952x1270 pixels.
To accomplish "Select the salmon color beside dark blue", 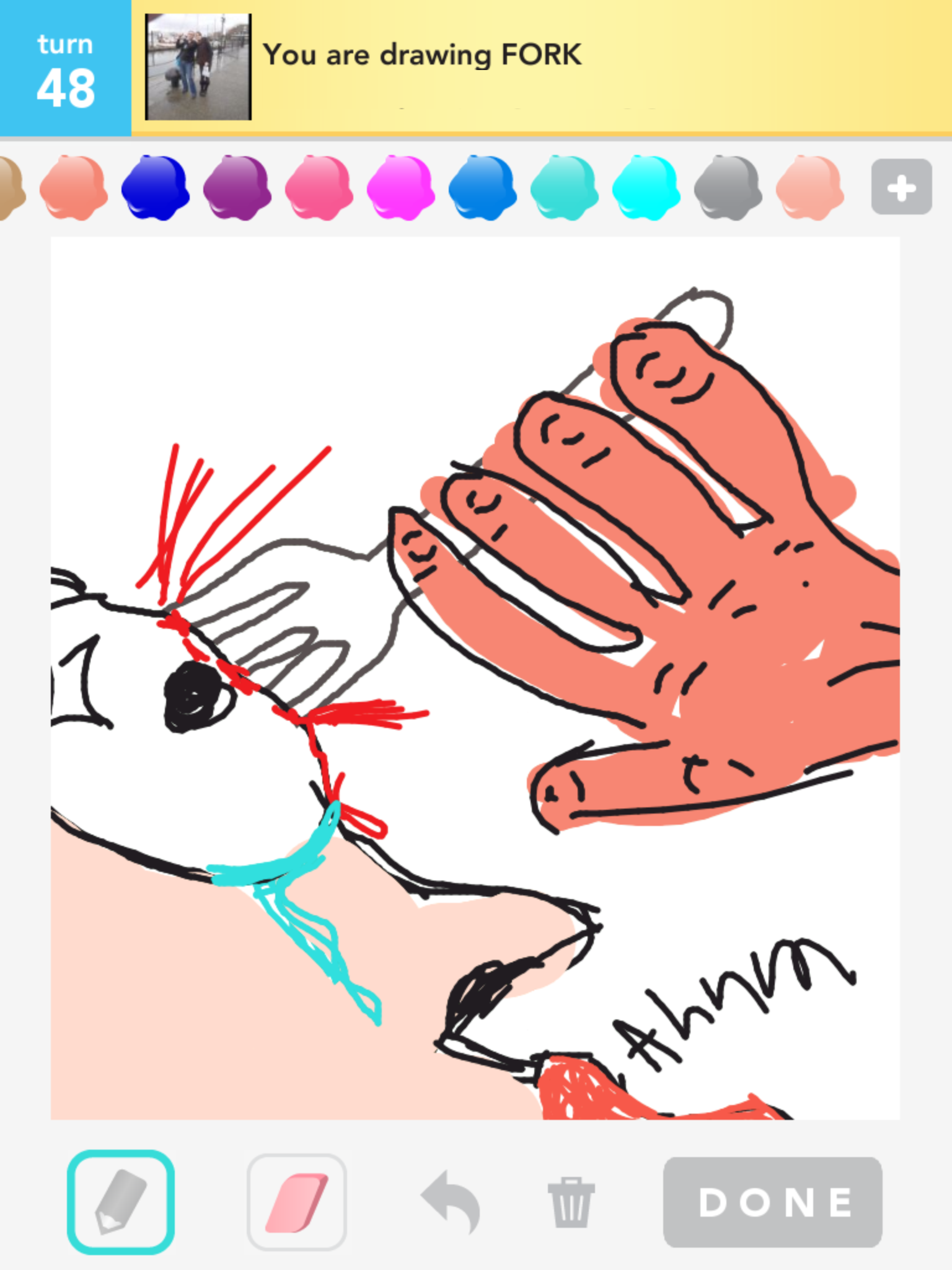I will (x=73, y=187).
